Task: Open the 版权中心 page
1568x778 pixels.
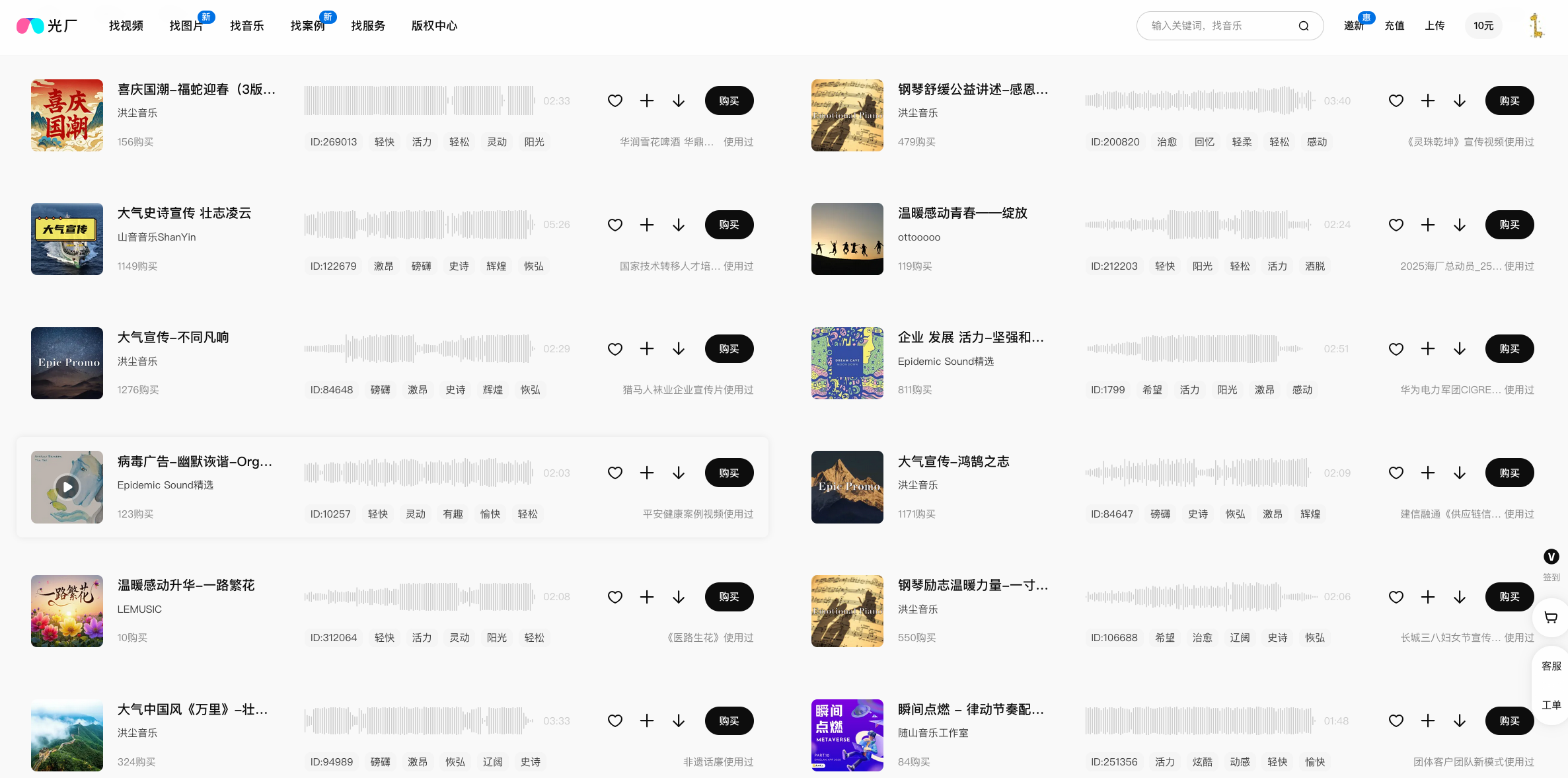Action: 433,26
